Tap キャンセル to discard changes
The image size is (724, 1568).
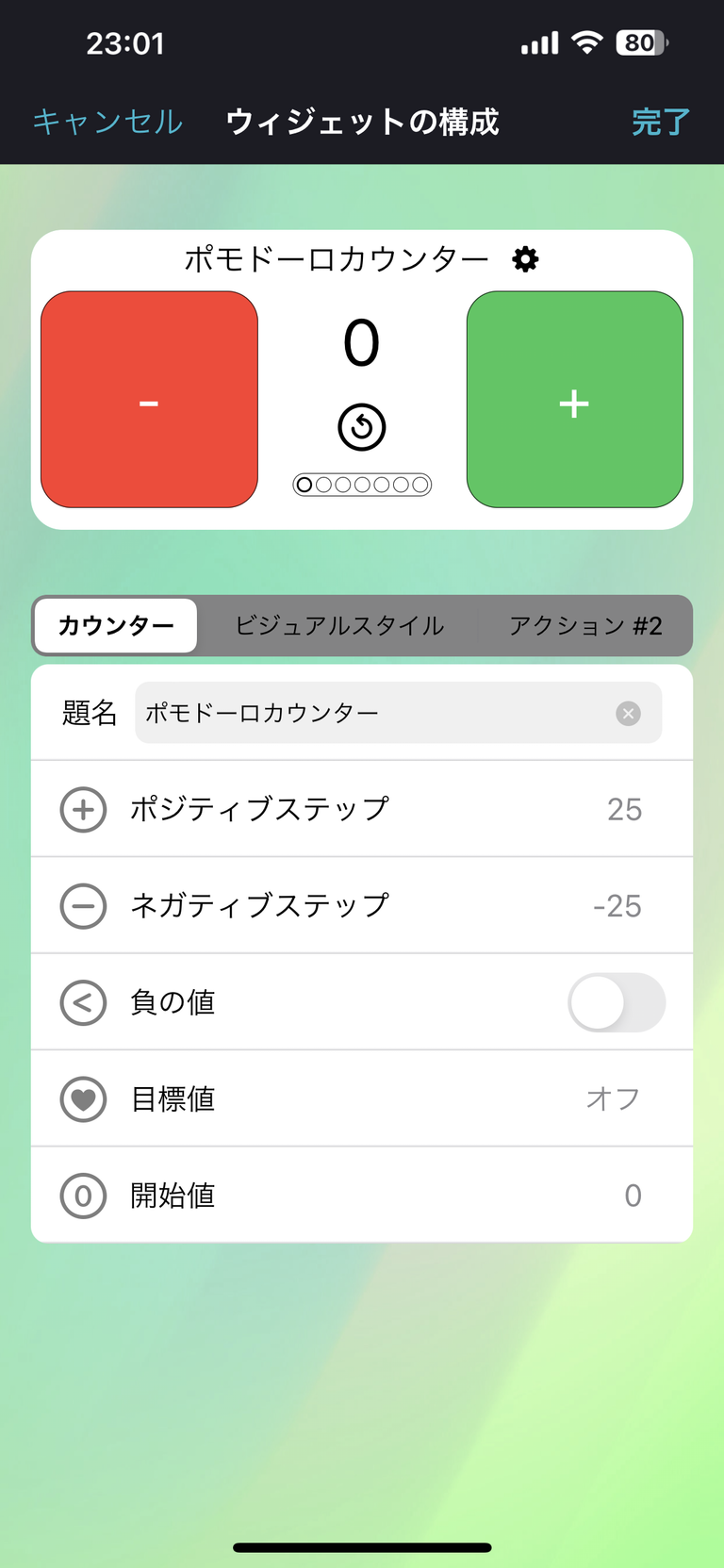click(x=107, y=122)
